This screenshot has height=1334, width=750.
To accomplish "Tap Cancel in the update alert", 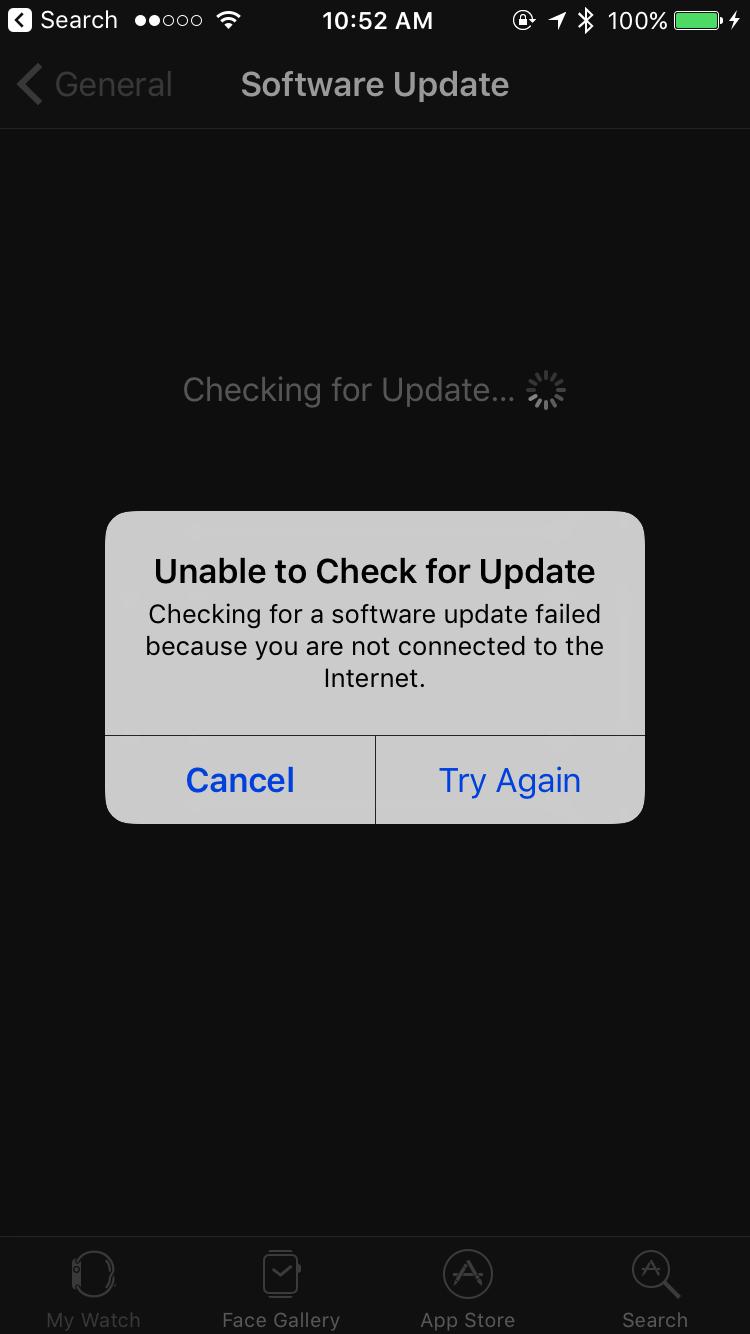I will 240,780.
